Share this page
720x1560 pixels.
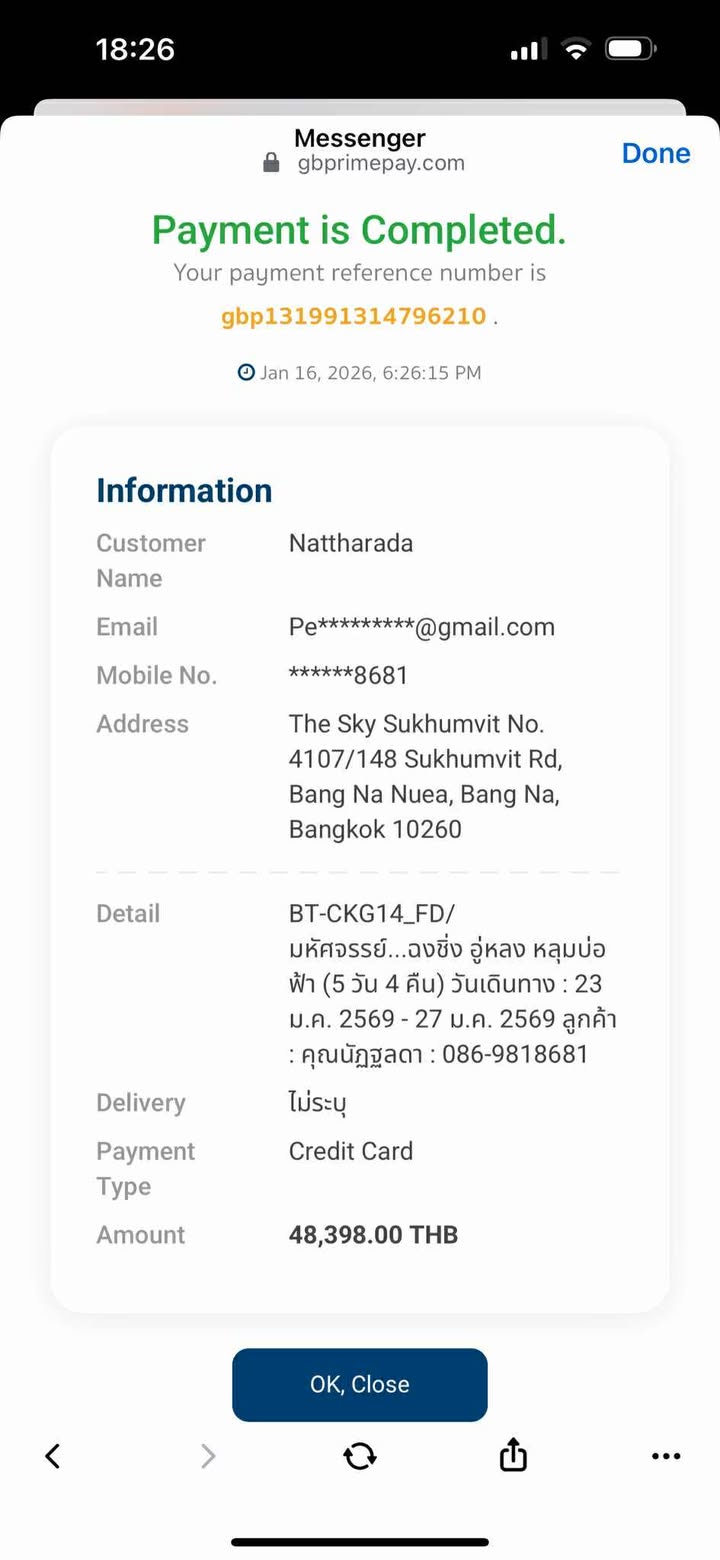513,1456
